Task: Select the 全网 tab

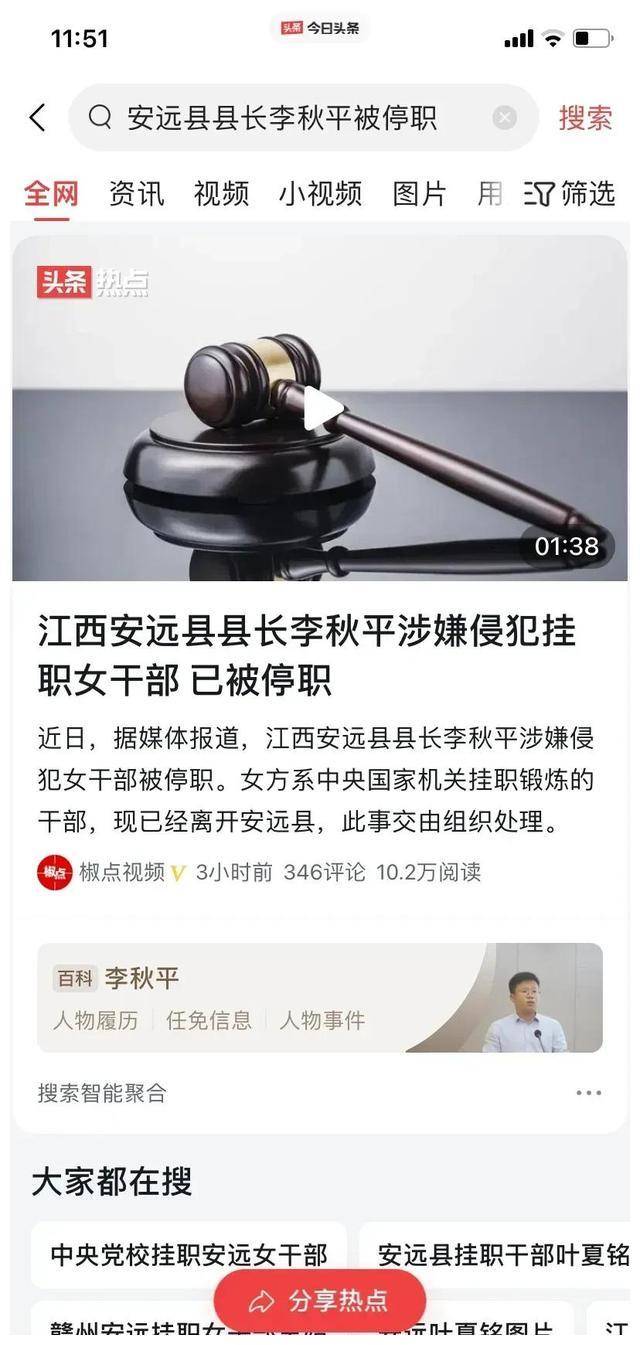Action: pyautogui.click(x=51, y=193)
